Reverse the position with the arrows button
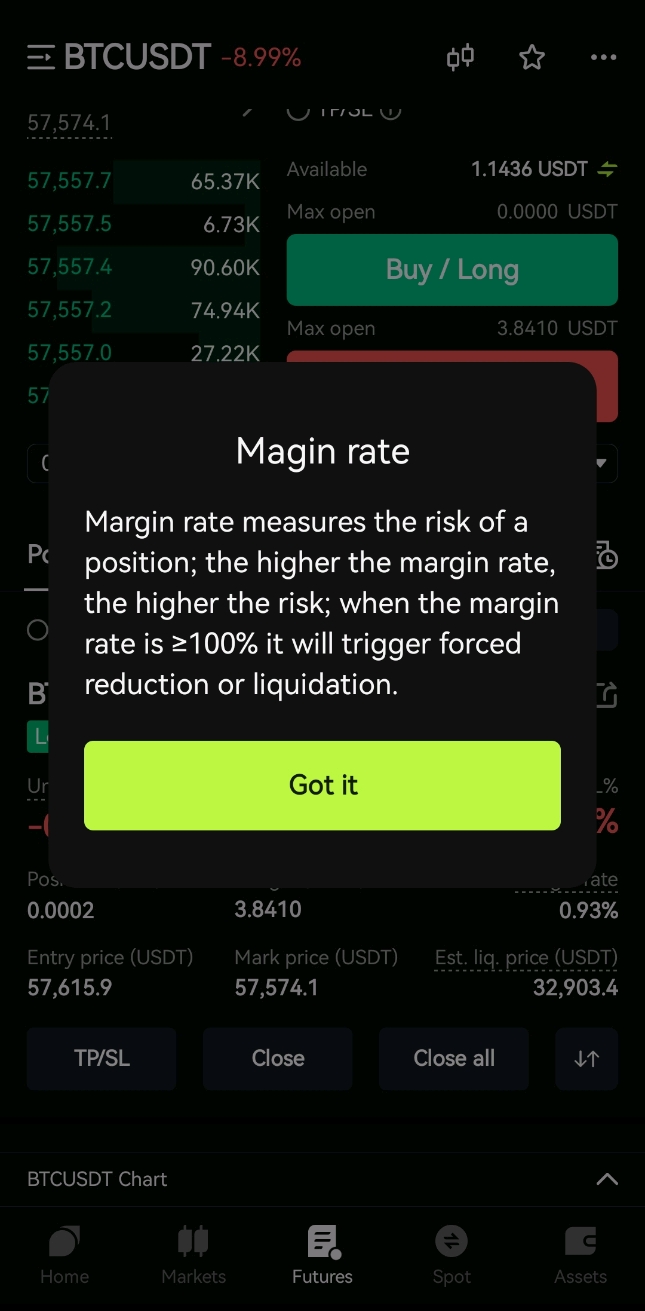Screen dimensions: 645x1311 [x=587, y=1058]
